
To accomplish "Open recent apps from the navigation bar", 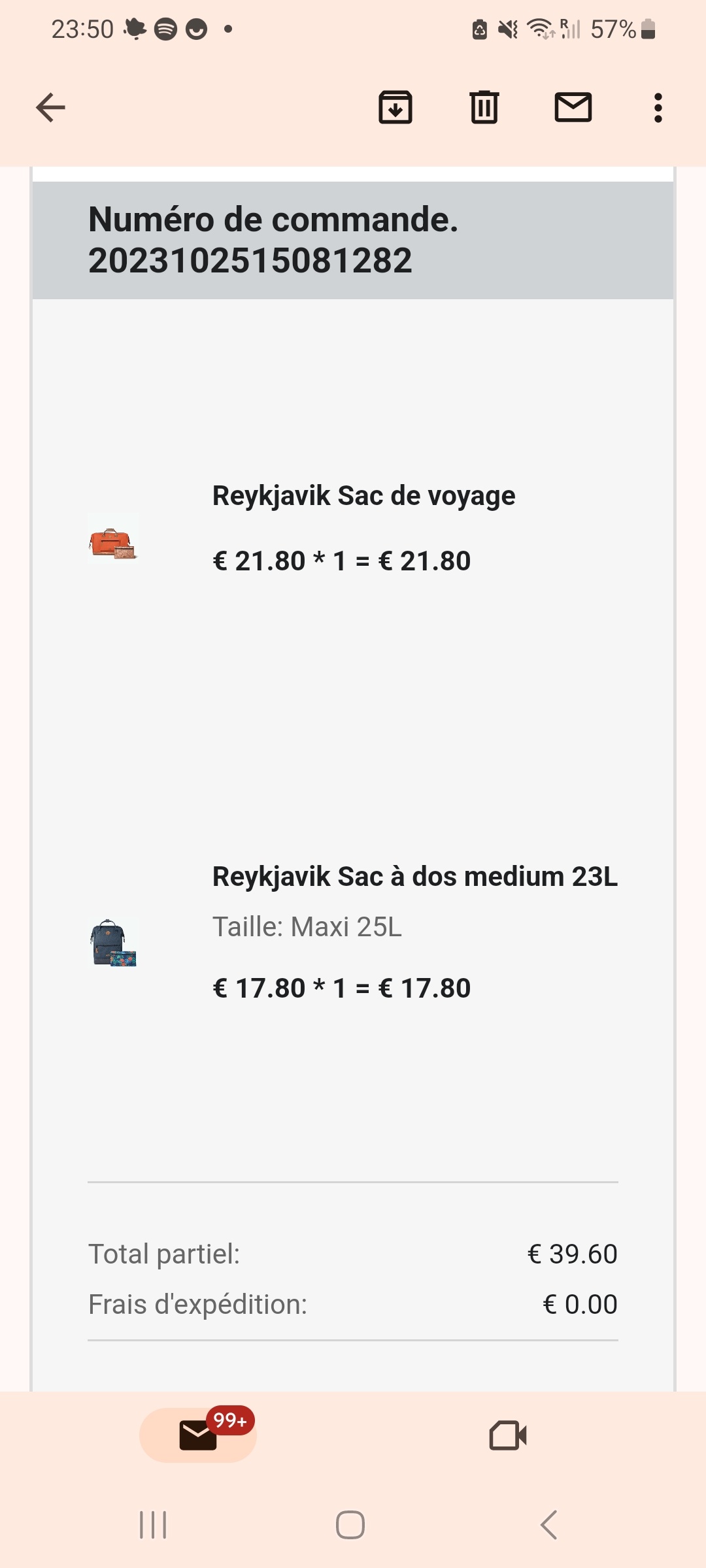I will (x=153, y=1525).
